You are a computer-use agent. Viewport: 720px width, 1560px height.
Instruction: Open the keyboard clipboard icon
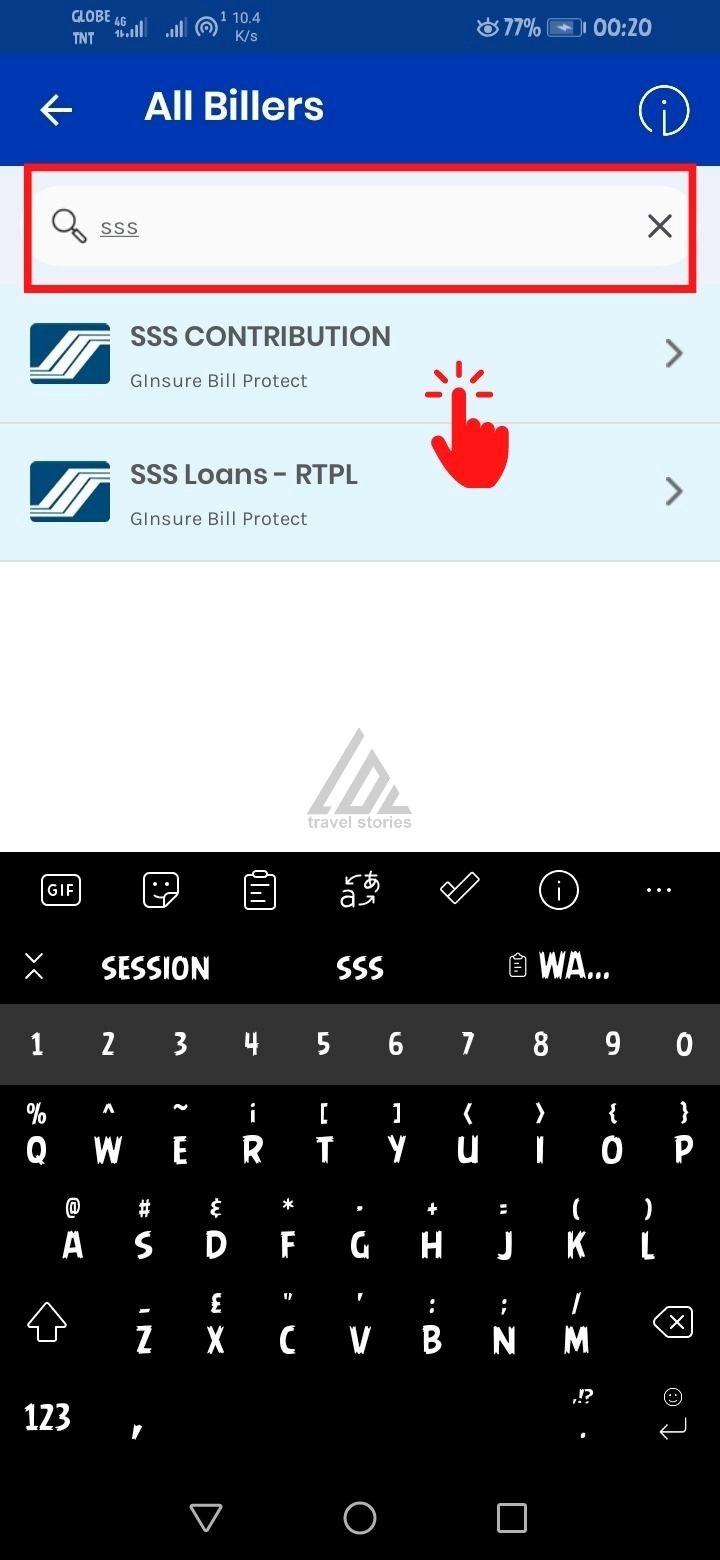click(x=260, y=890)
